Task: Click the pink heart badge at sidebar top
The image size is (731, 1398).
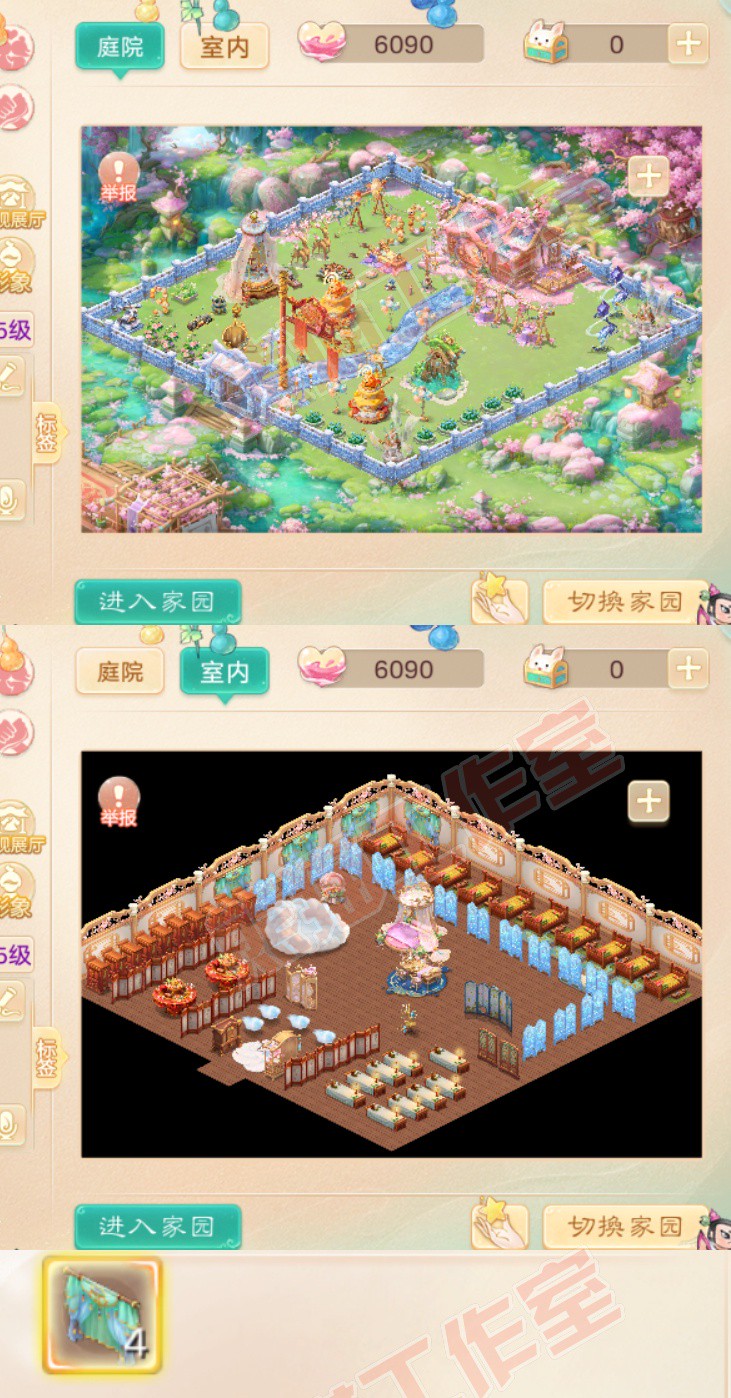Action: point(13,45)
